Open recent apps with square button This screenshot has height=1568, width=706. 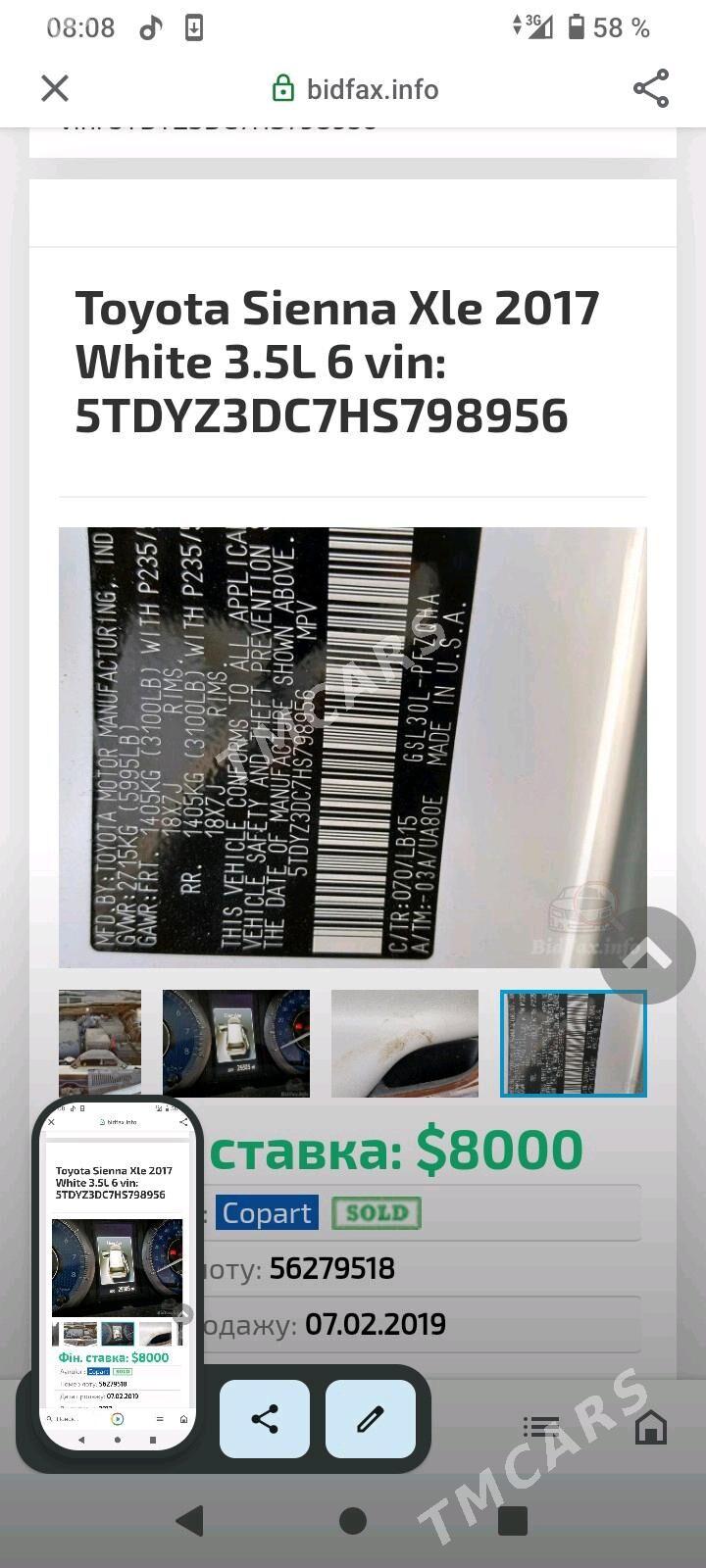513,1520
